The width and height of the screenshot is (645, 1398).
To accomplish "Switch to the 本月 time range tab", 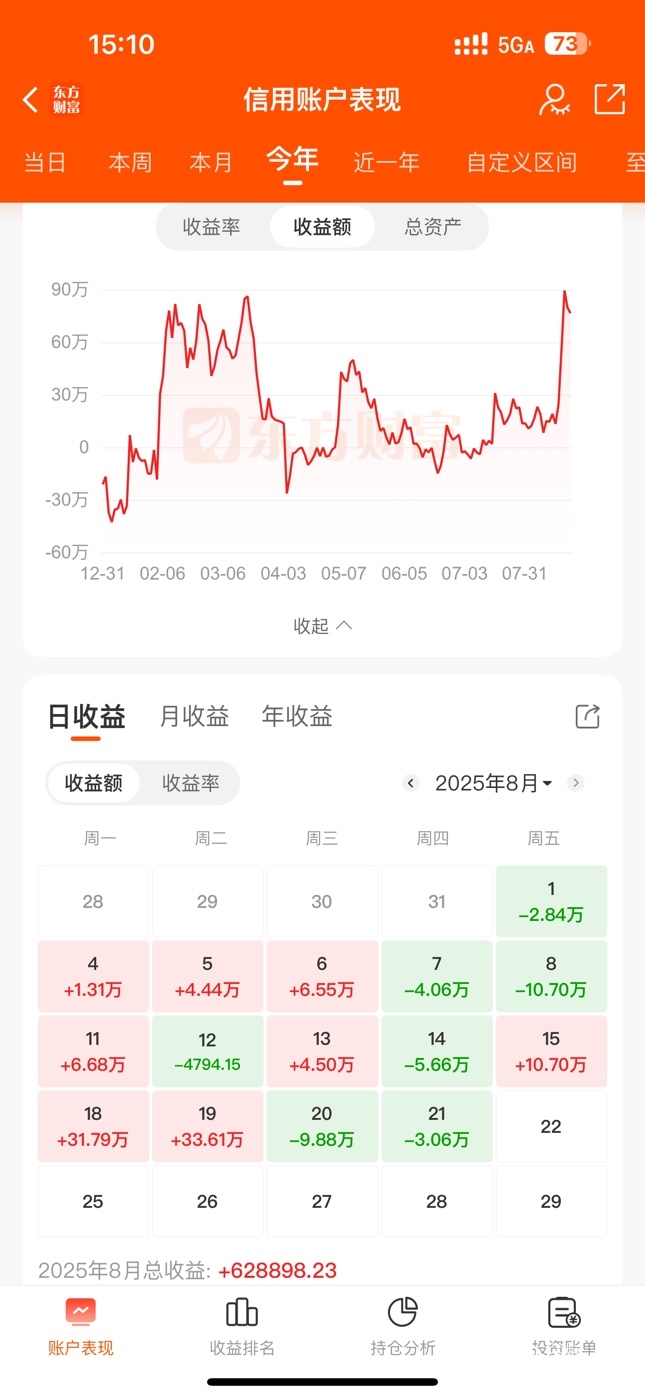I will (x=211, y=162).
